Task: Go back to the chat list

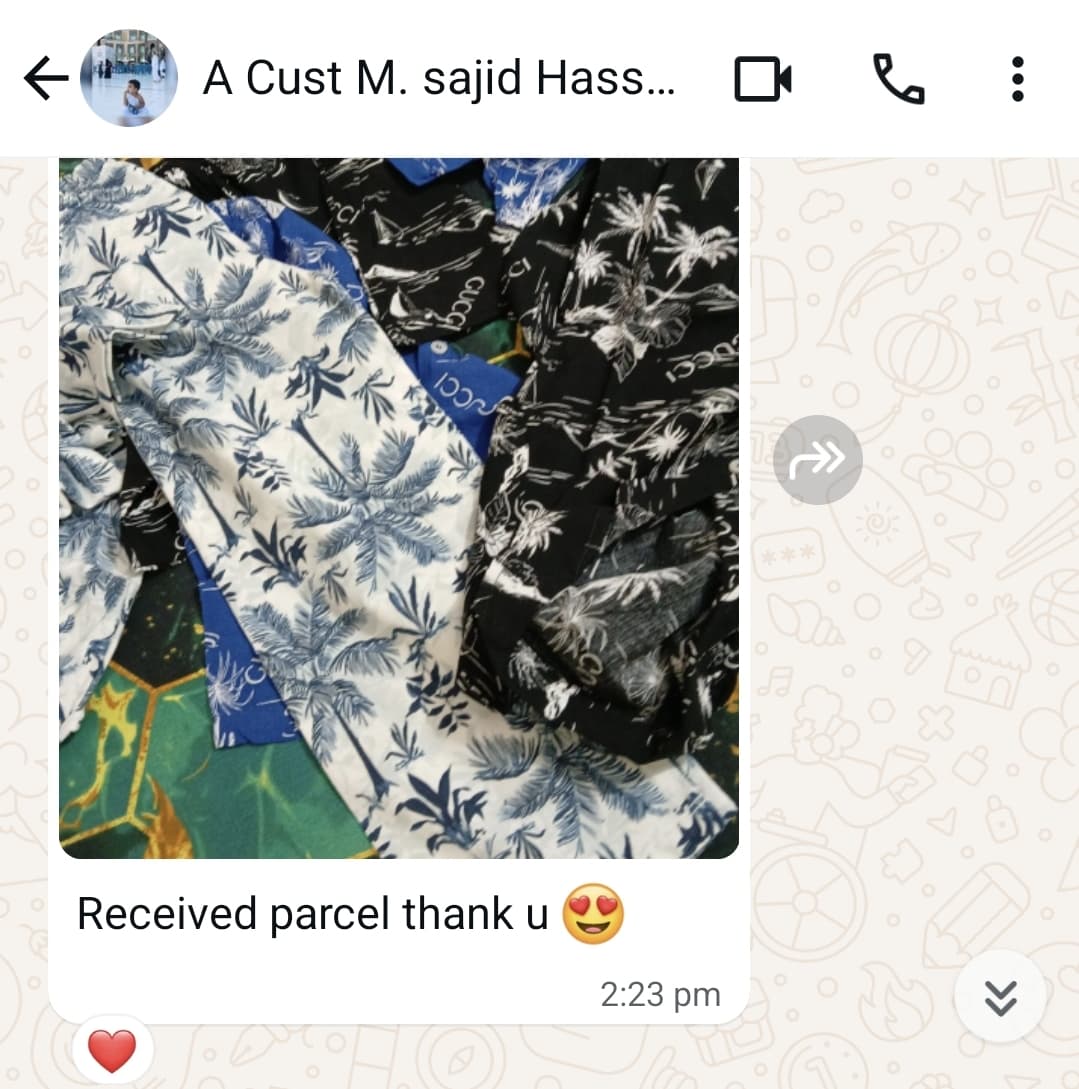Action: click(45, 79)
